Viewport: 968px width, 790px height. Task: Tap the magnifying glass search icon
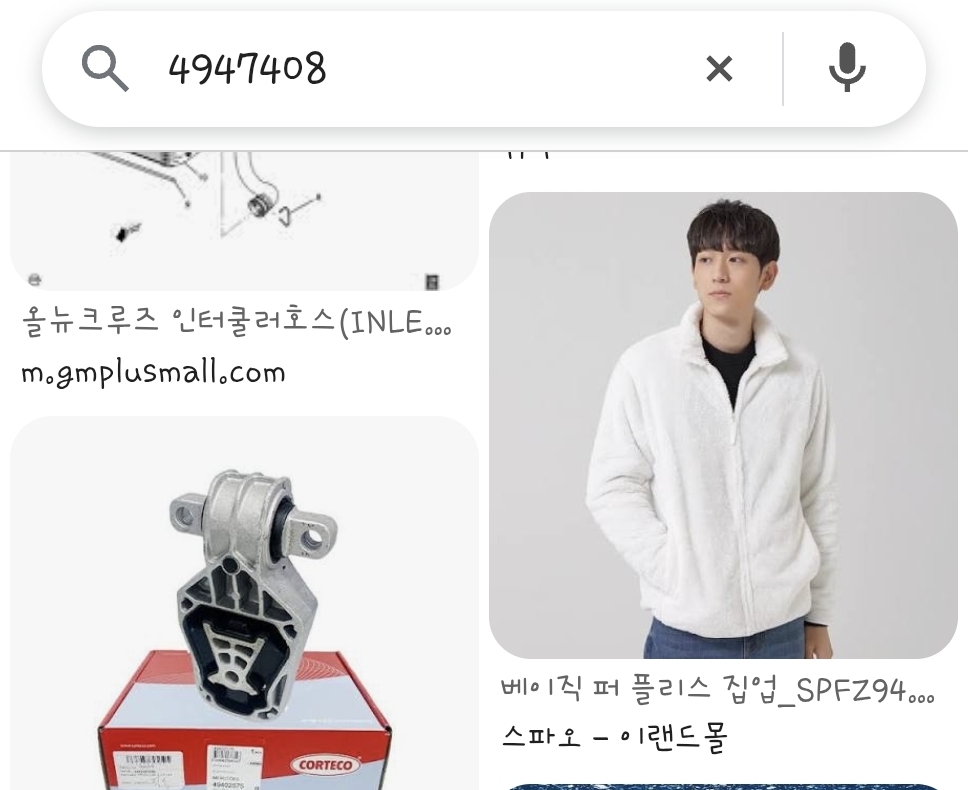(105, 68)
